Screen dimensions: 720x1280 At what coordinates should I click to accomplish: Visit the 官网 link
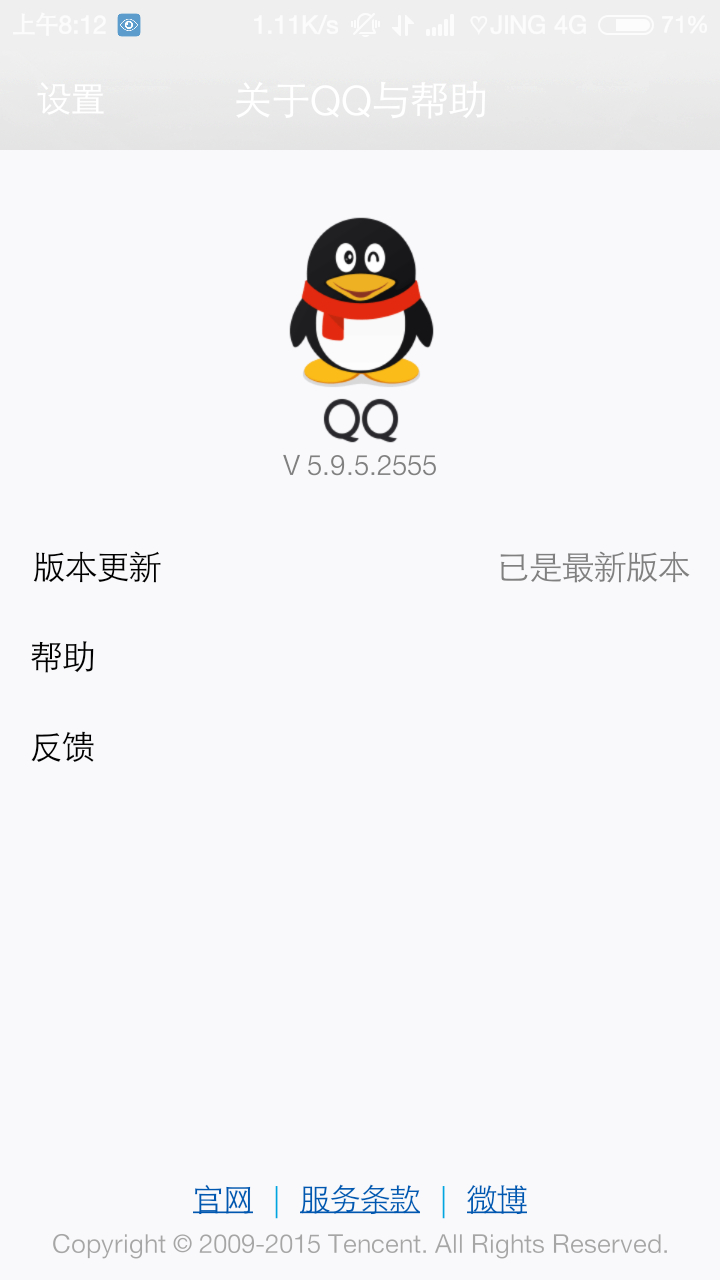(x=223, y=1199)
